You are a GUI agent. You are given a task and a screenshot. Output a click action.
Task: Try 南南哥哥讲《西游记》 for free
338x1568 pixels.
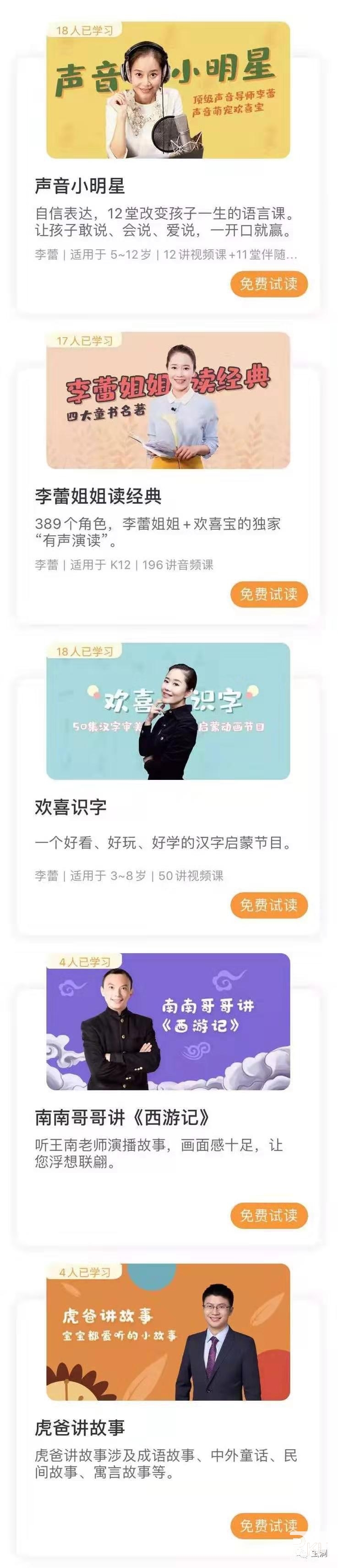pyautogui.click(x=269, y=1215)
